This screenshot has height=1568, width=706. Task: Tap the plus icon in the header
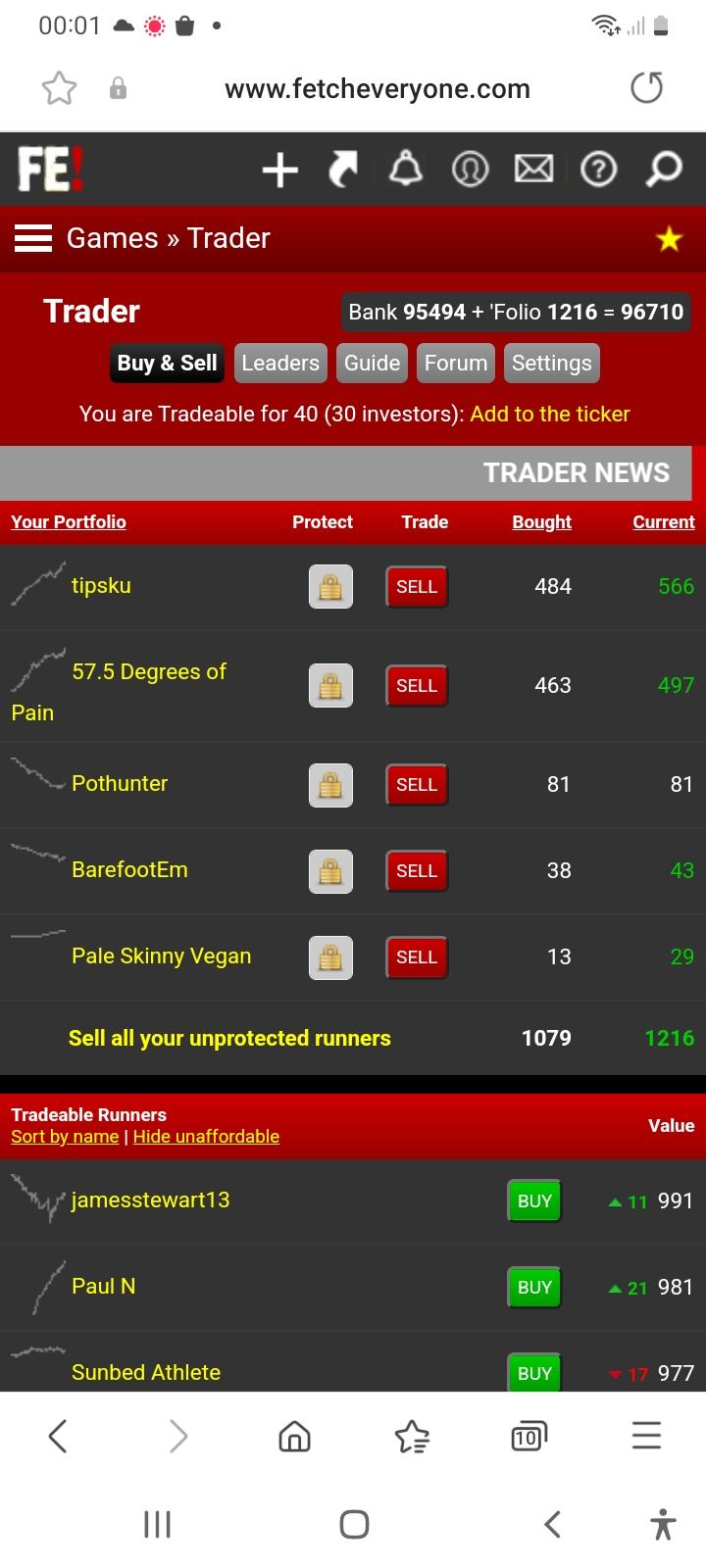coord(280,170)
